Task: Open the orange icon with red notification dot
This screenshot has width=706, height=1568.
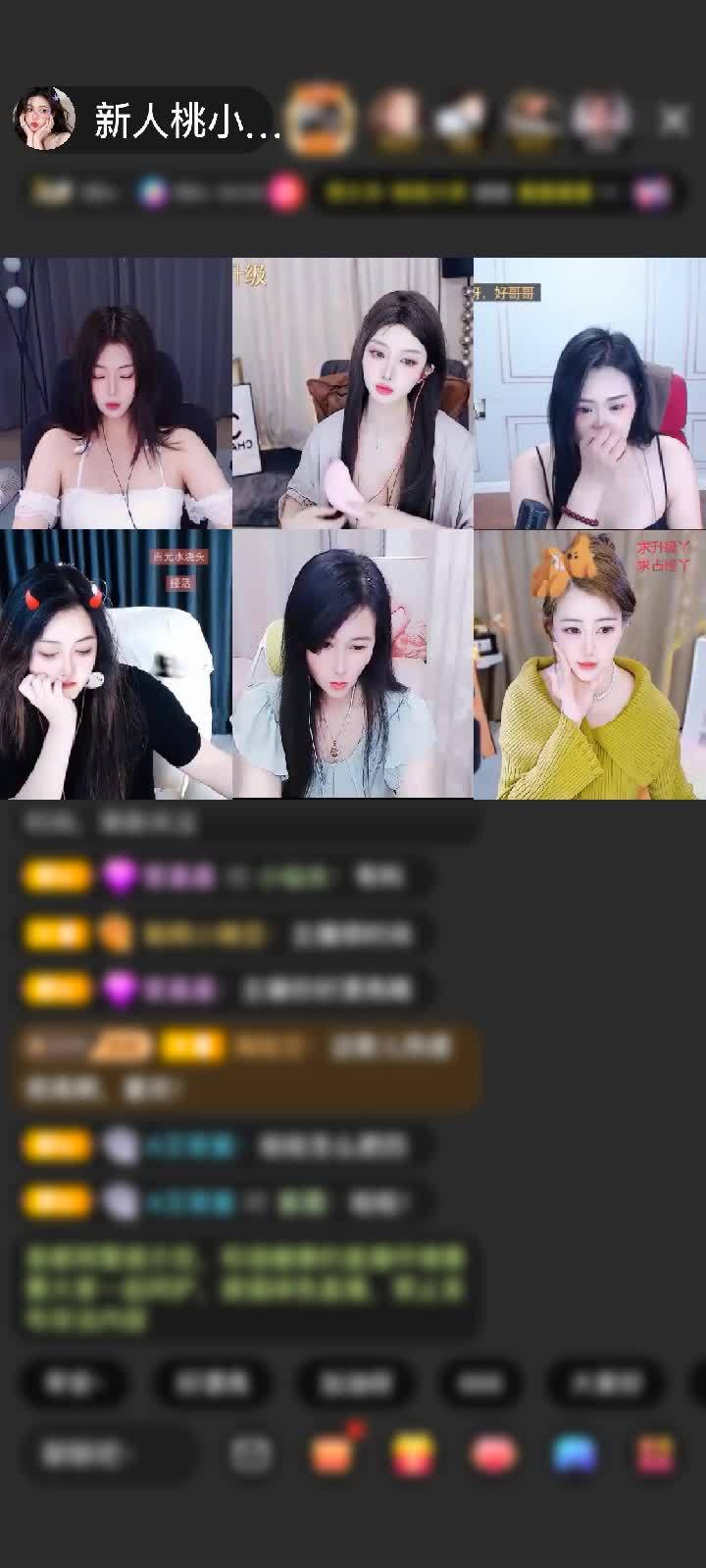Action: click(x=332, y=1454)
